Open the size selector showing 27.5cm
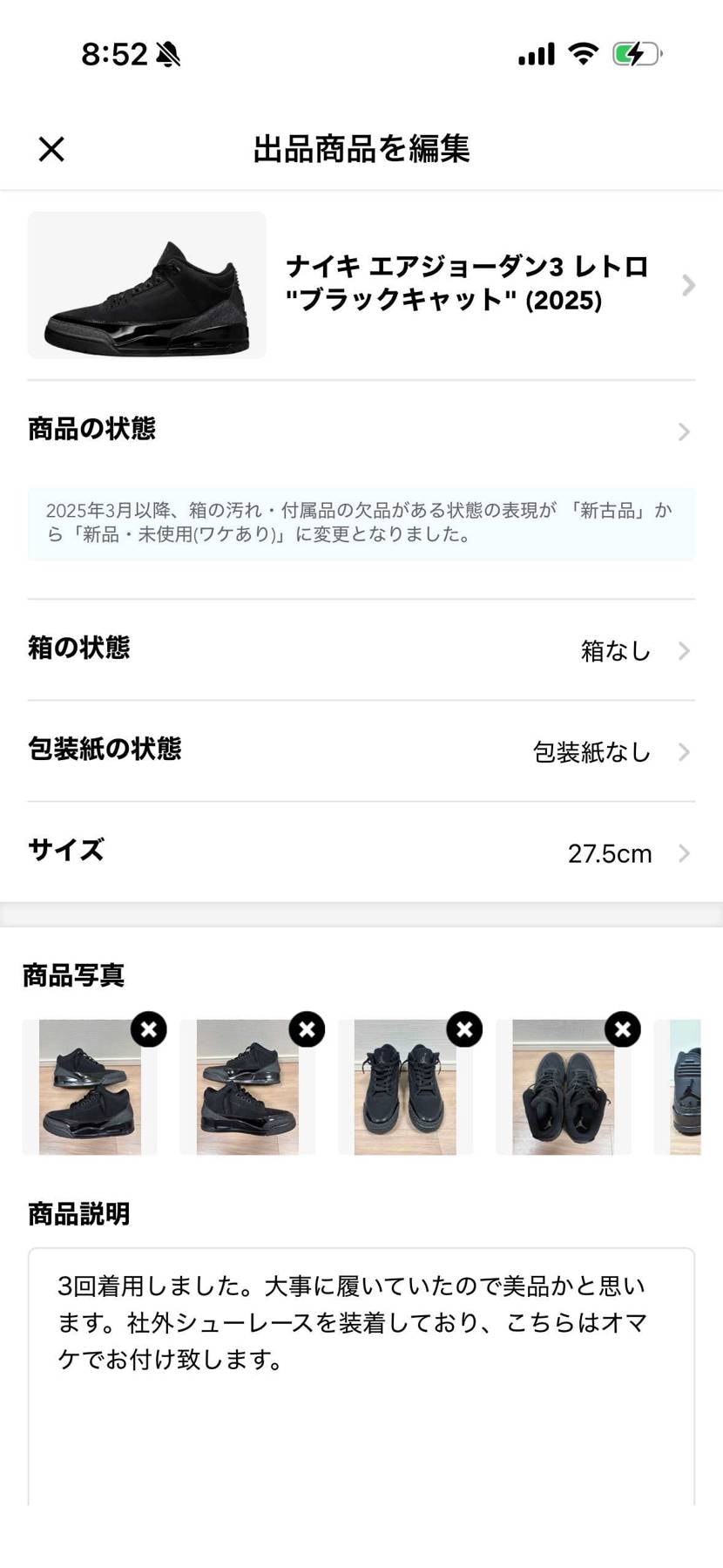The image size is (723, 1568). tap(361, 852)
